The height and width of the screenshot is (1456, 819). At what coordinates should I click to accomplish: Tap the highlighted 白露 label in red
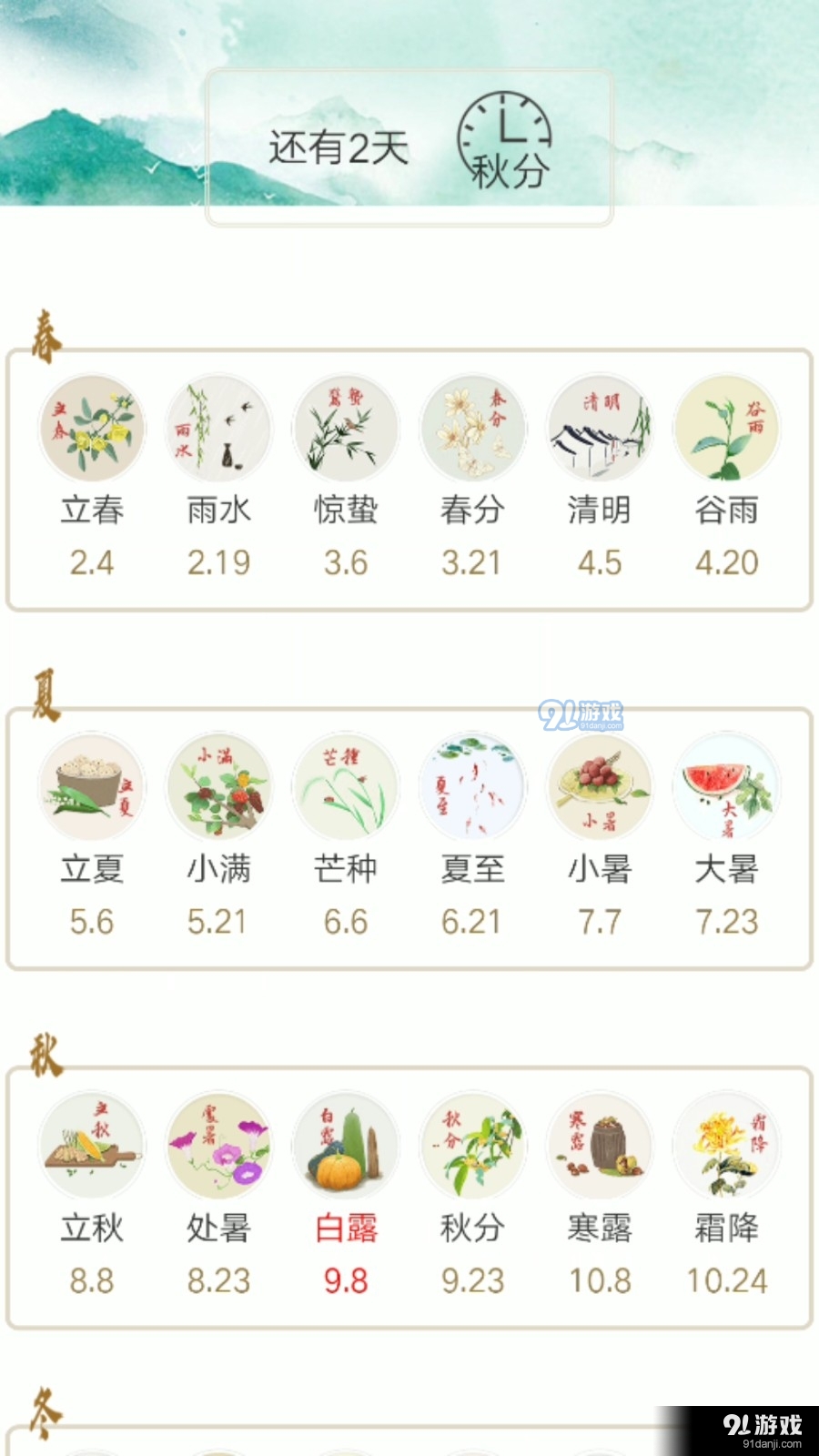coord(346,1225)
